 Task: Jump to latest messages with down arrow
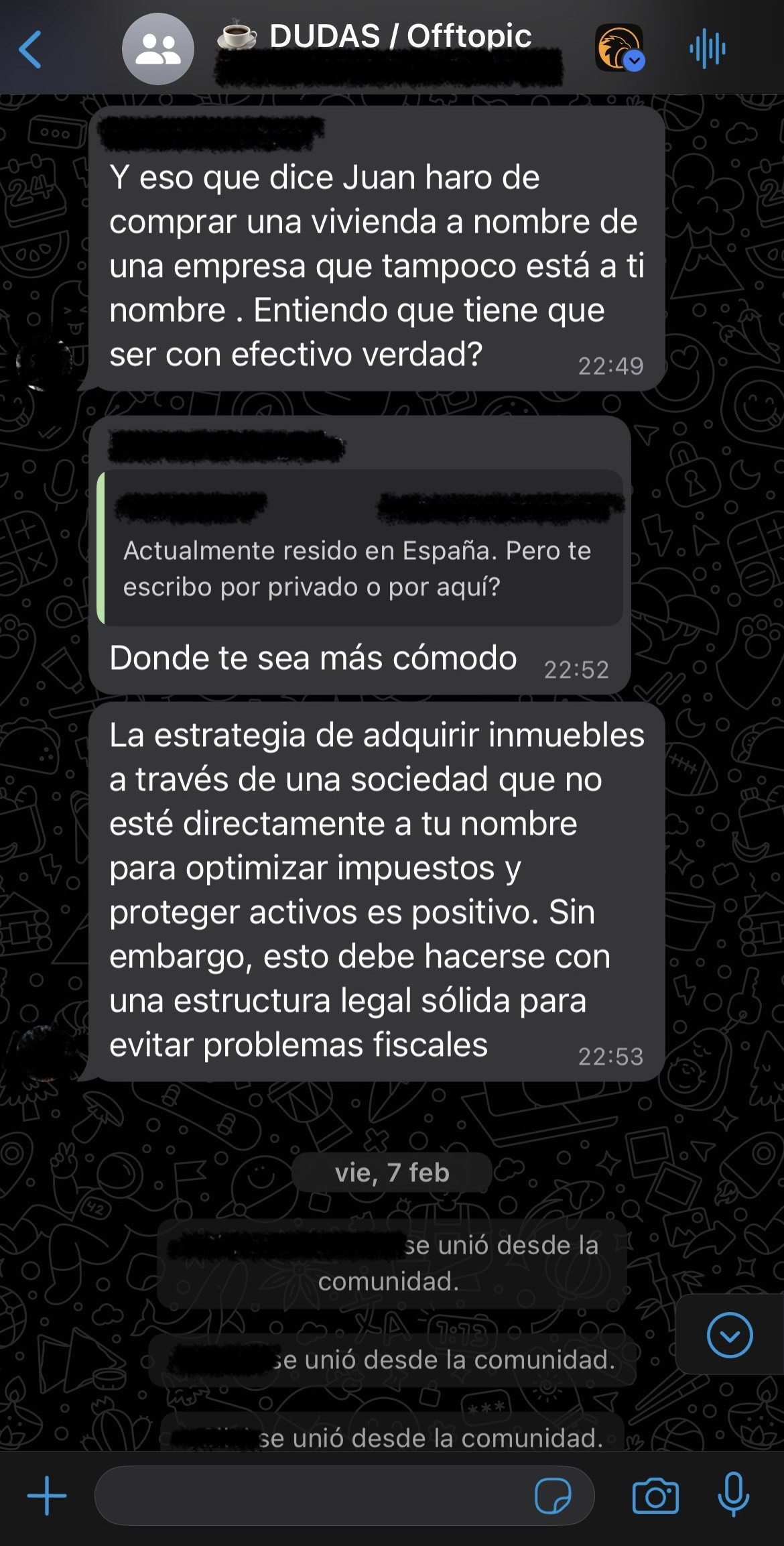[x=729, y=1335]
